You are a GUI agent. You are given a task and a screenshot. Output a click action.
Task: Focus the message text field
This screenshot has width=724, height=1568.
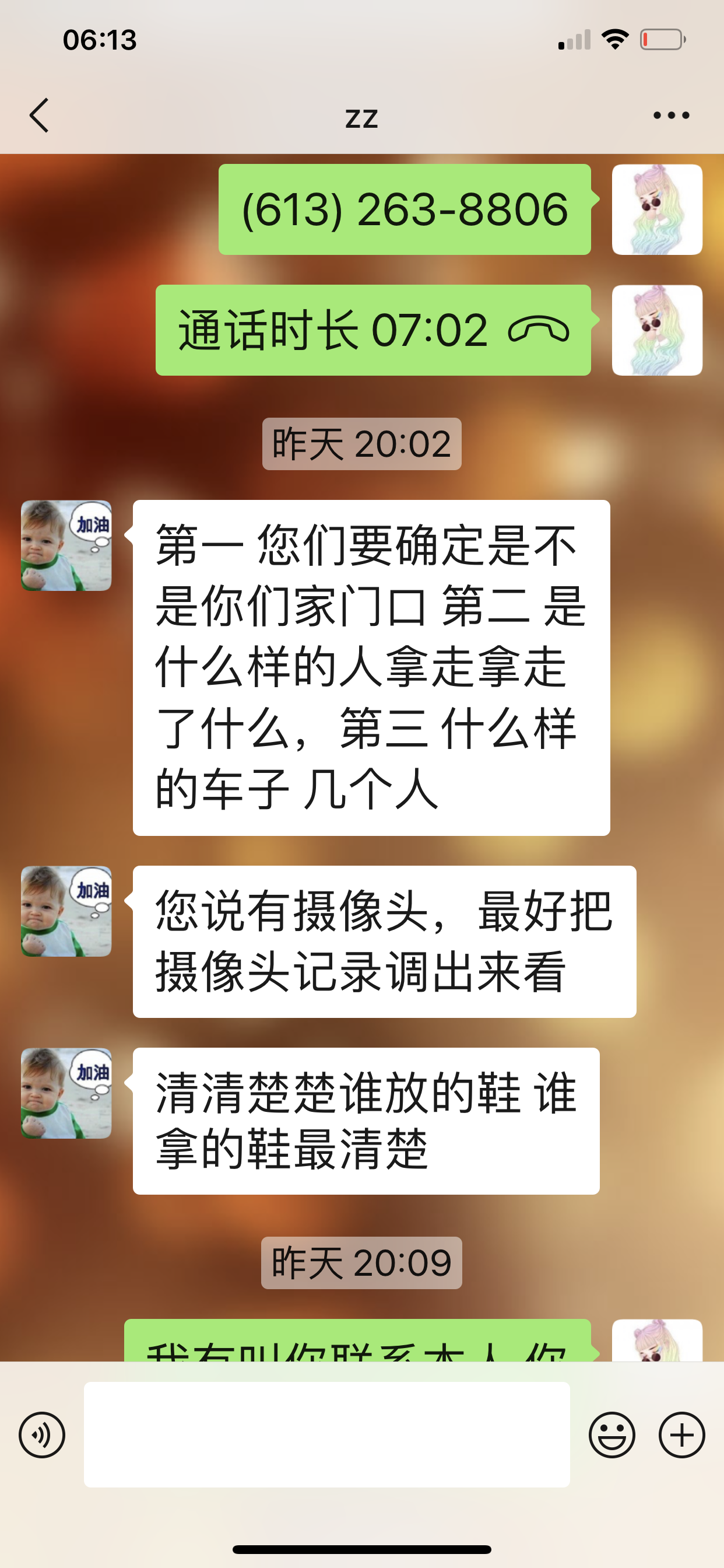click(326, 1434)
